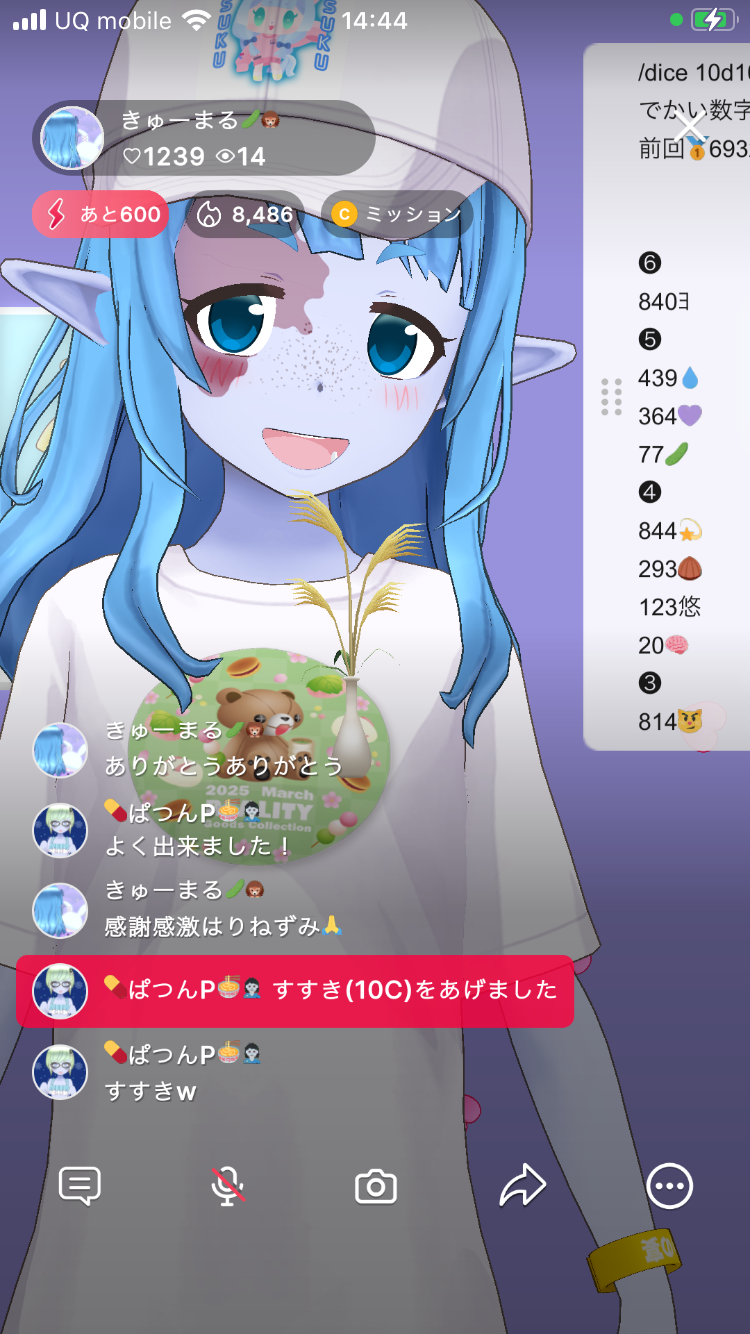Open the ミッション button
The height and width of the screenshot is (1334, 750).
(397, 214)
